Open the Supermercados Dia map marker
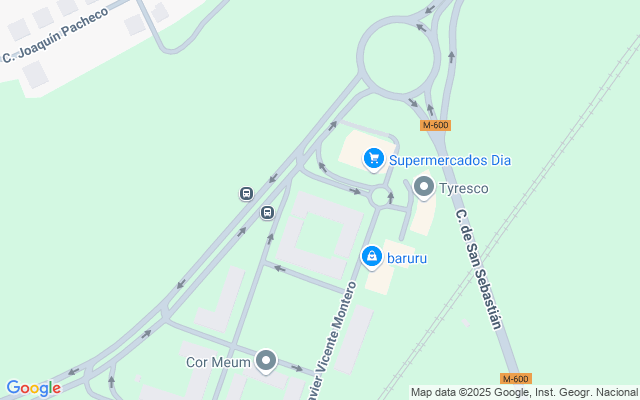The image size is (640, 400). (x=374, y=158)
